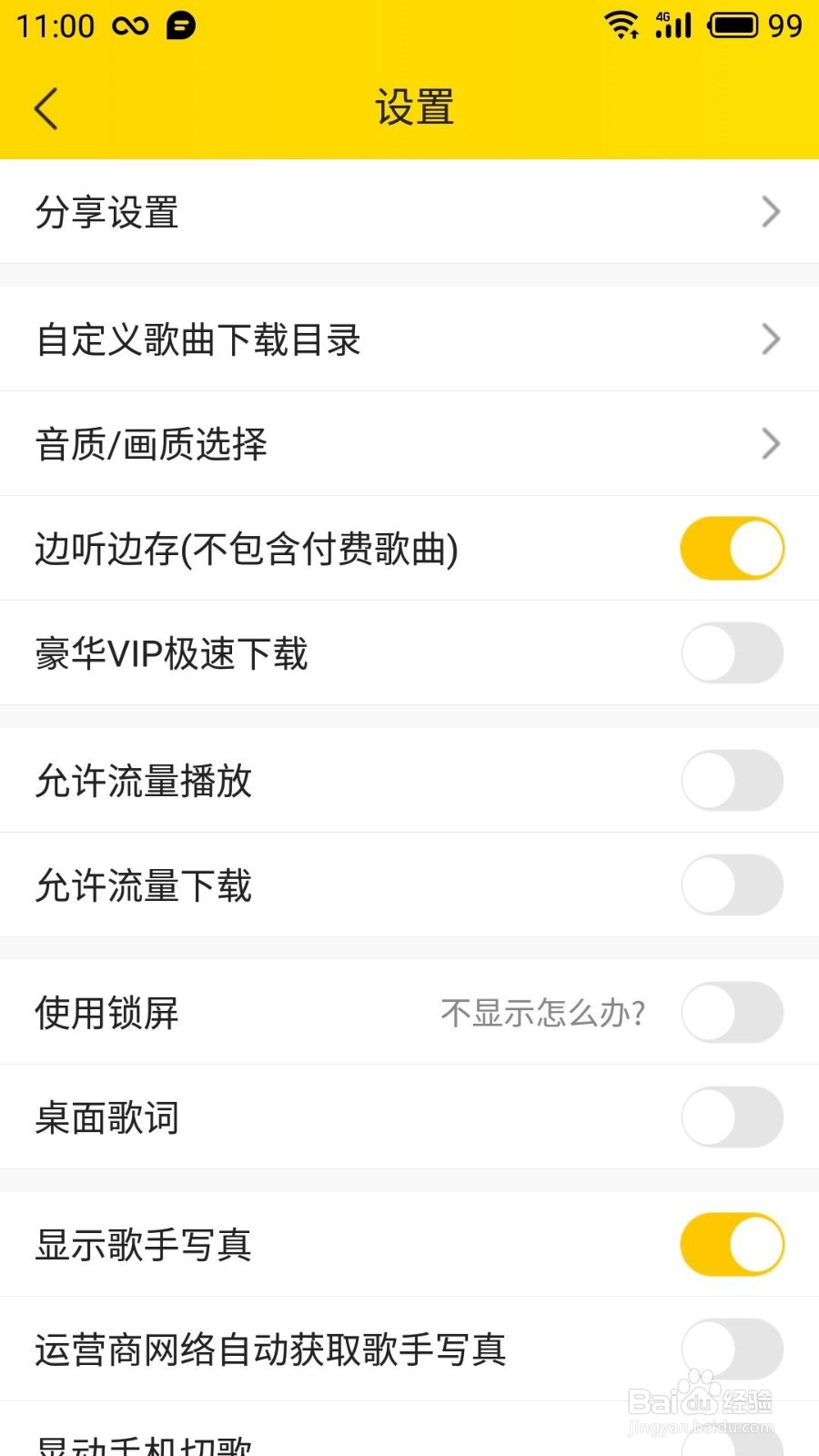This screenshot has width=819, height=1456.
Task: Click the battery icon in status bar
Action: point(733,25)
